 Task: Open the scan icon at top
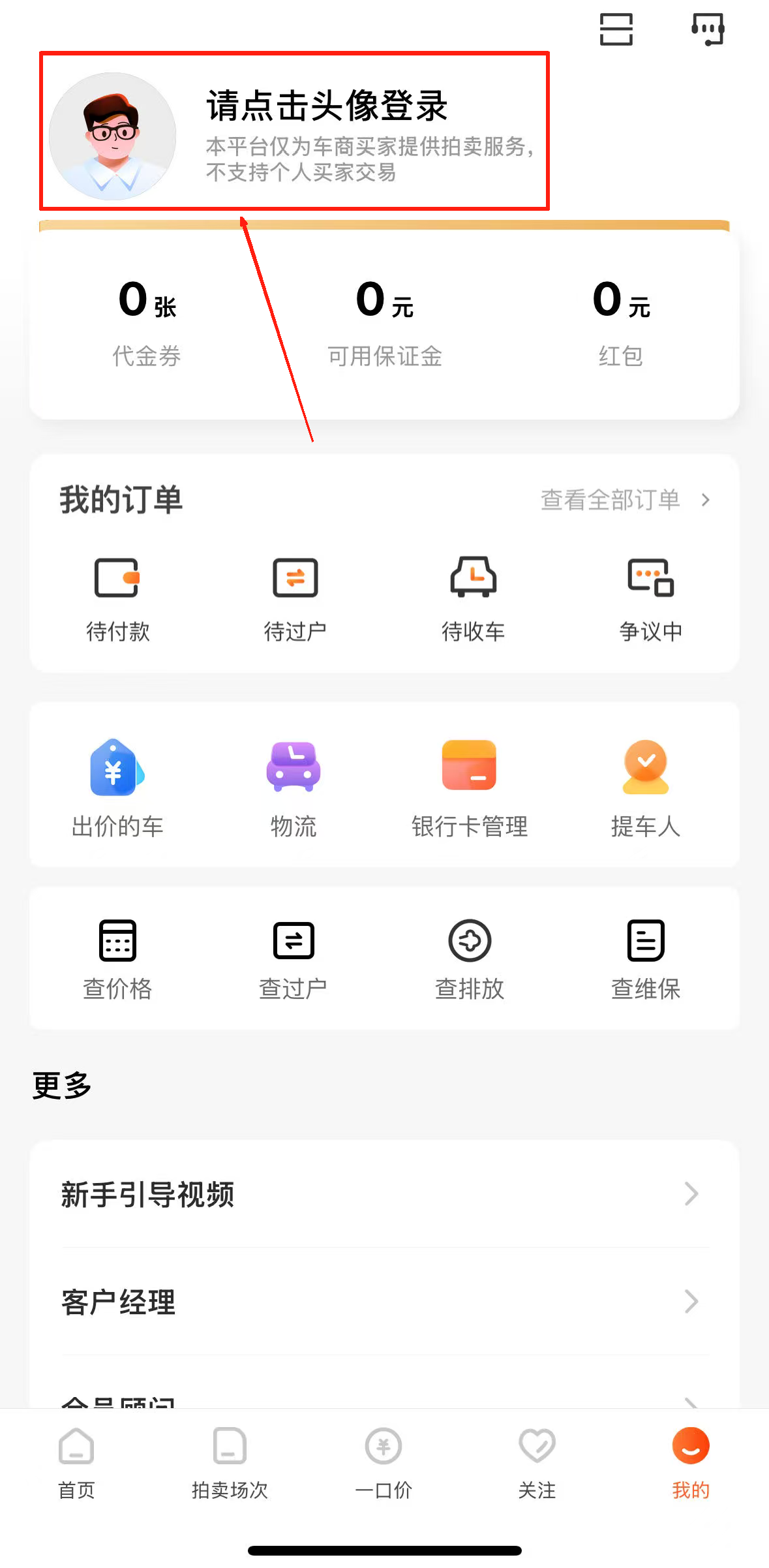pos(616,30)
